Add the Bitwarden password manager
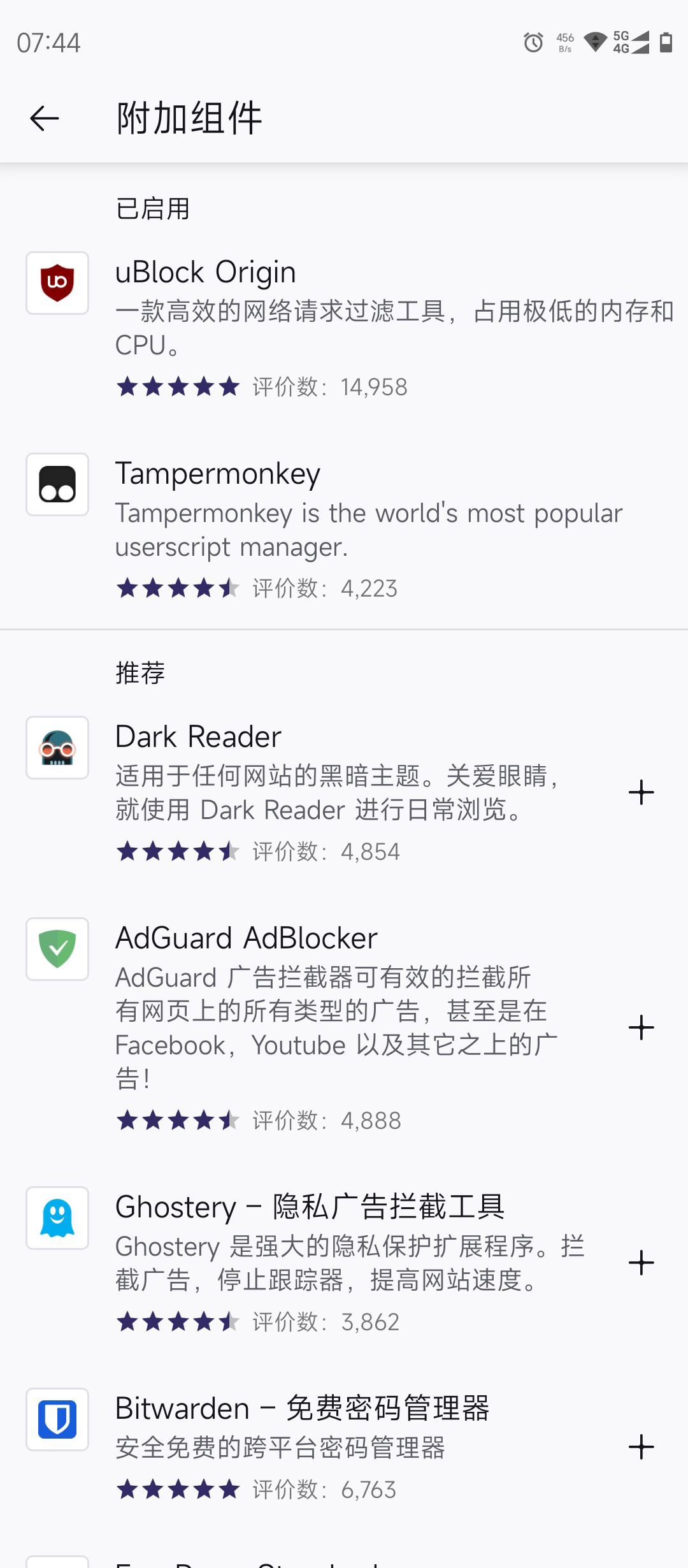This screenshot has width=688, height=1568. pos(642,1447)
